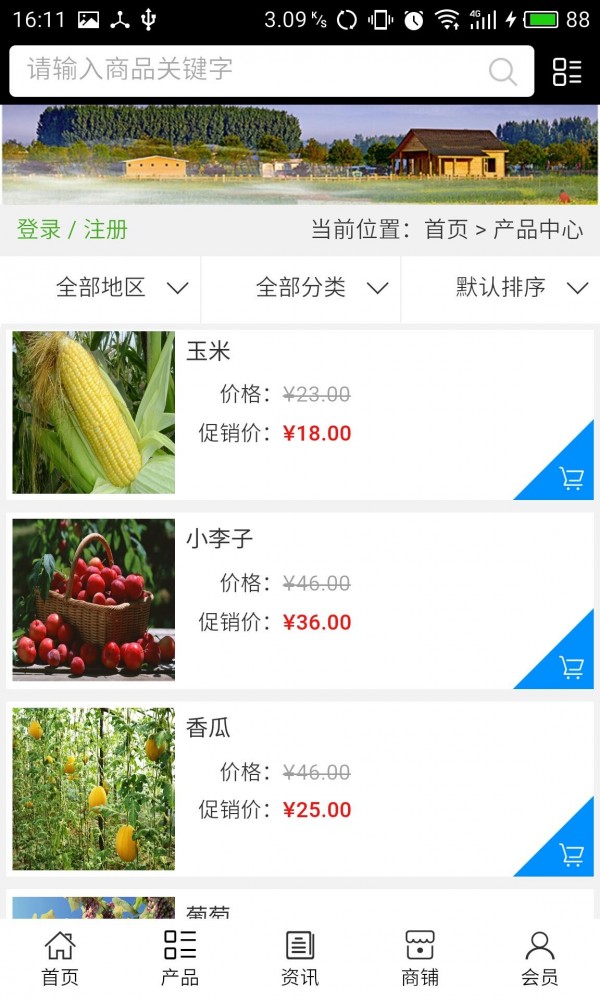Tap the product keyword search field
600x1000 pixels.
(x=250, y=70)
